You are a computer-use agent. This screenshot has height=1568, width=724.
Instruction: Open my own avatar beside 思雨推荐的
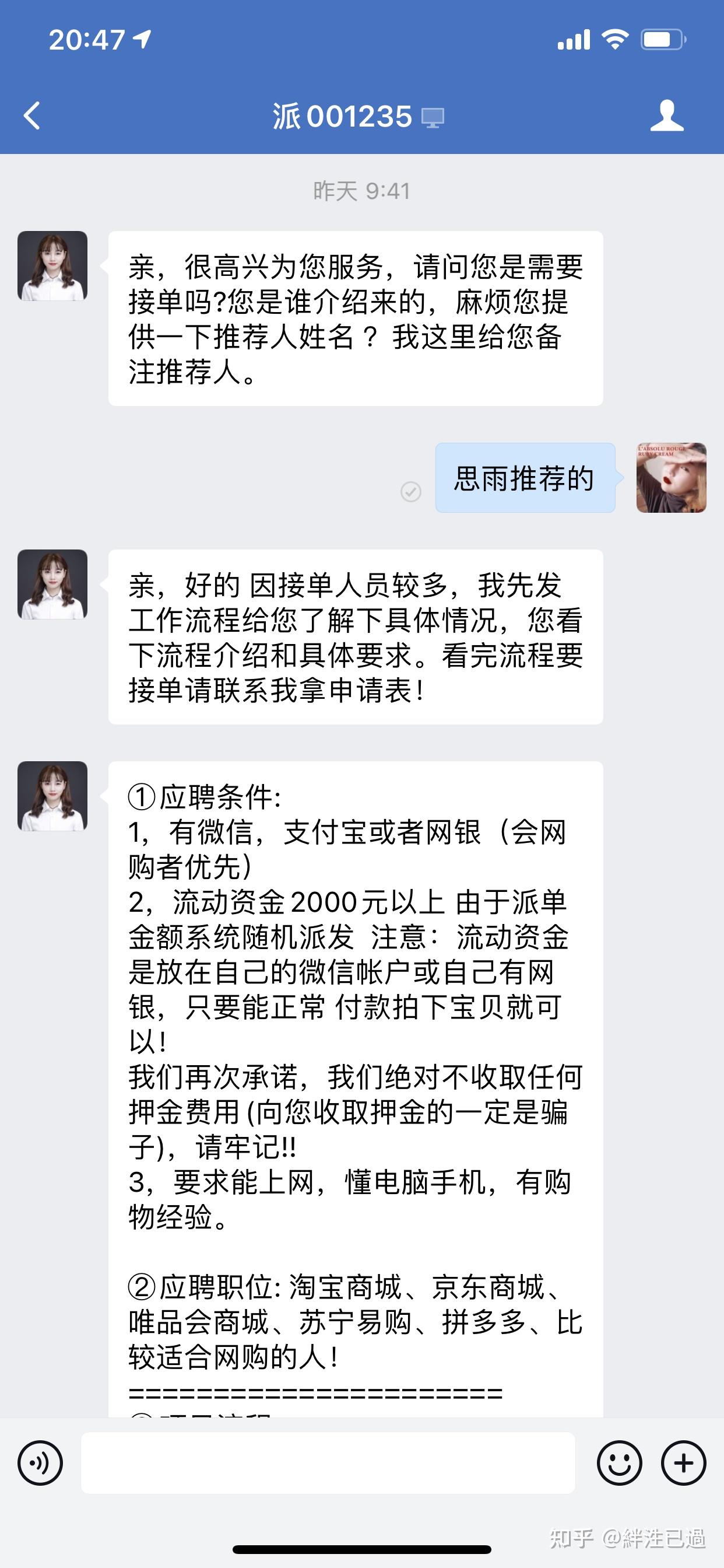[x=671, y=478]
